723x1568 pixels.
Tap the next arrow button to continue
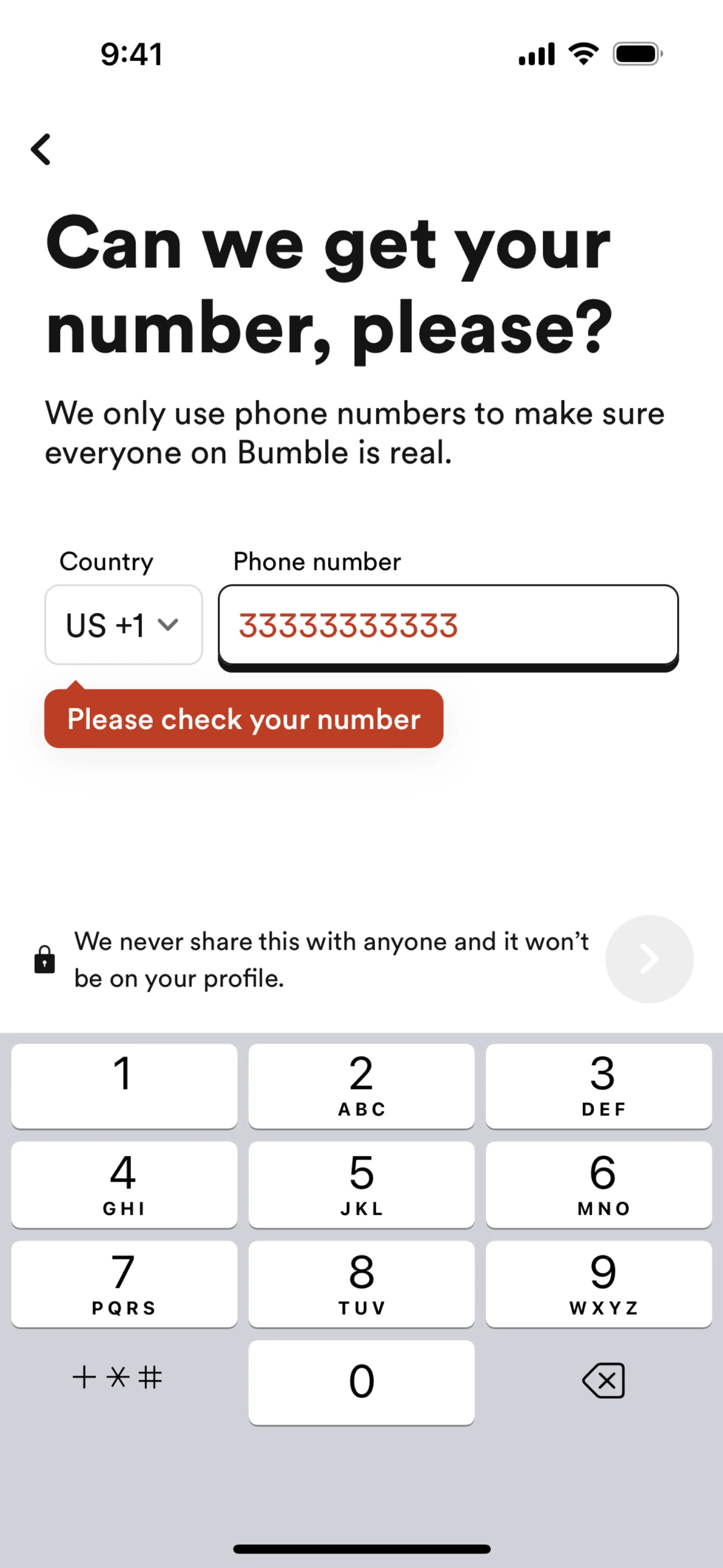coord(649,959)
